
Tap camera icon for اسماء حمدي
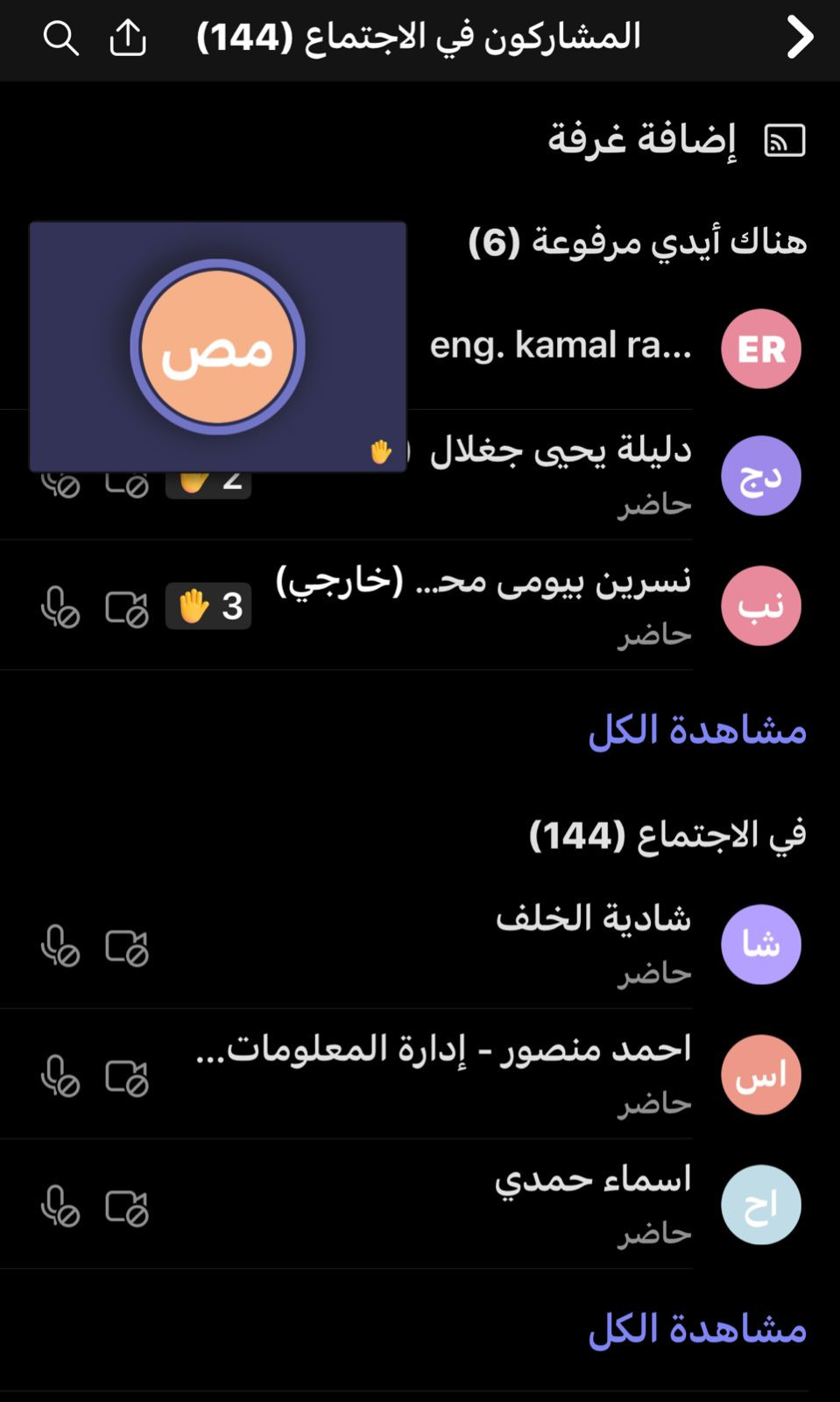[x=127, y=1207]
